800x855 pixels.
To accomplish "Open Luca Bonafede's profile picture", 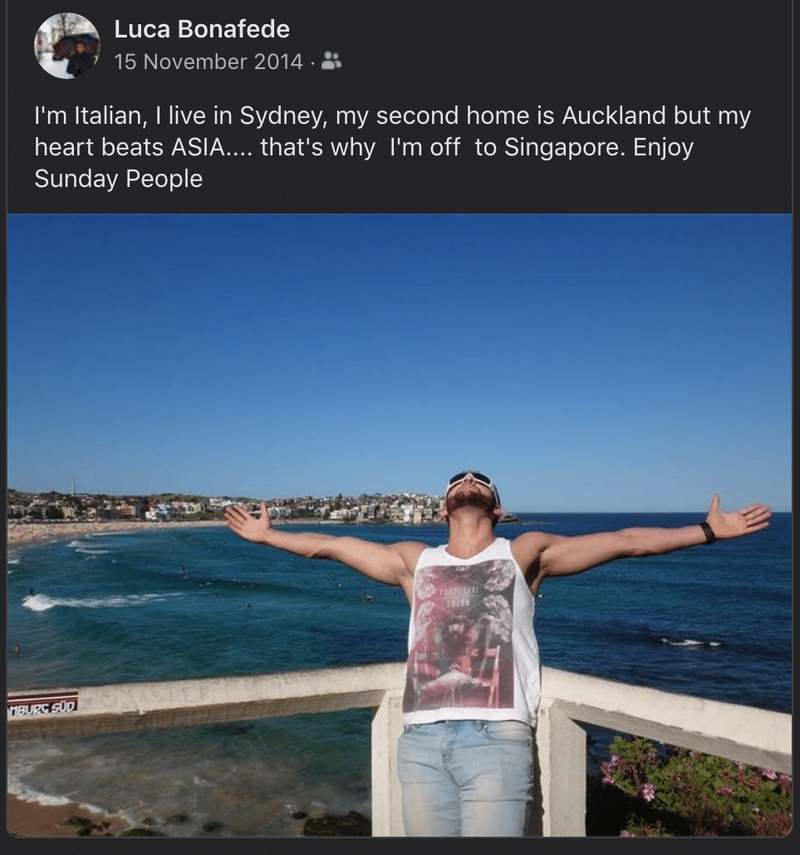I will pyautogui.click(x=67, y=46).
